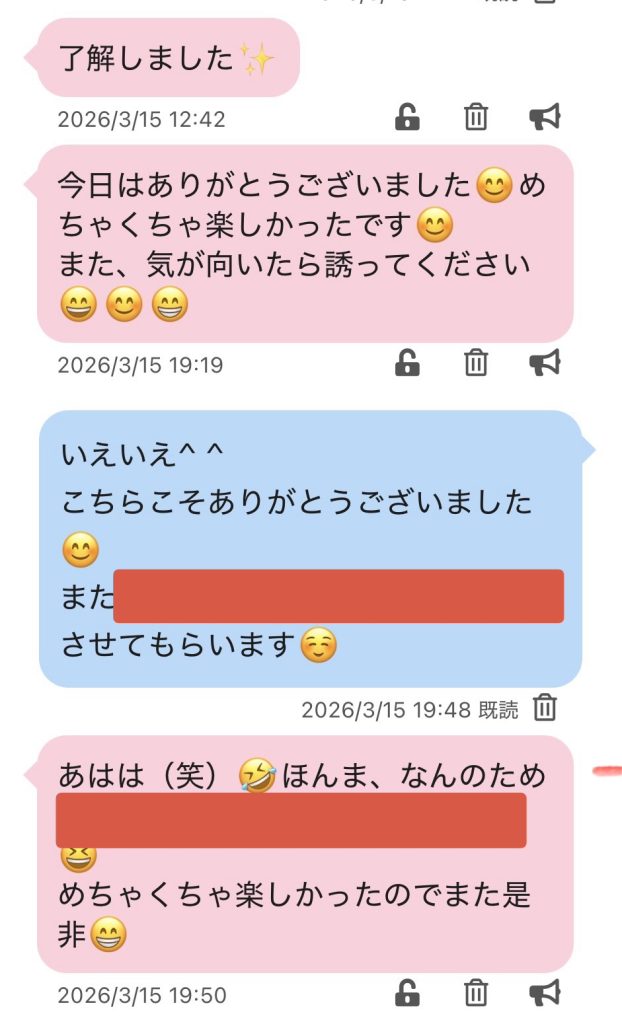The width and height of the screenshot is (622, 1024).
Task: Delete the sent 19:48 message with the trash icon
Action: 544,708
